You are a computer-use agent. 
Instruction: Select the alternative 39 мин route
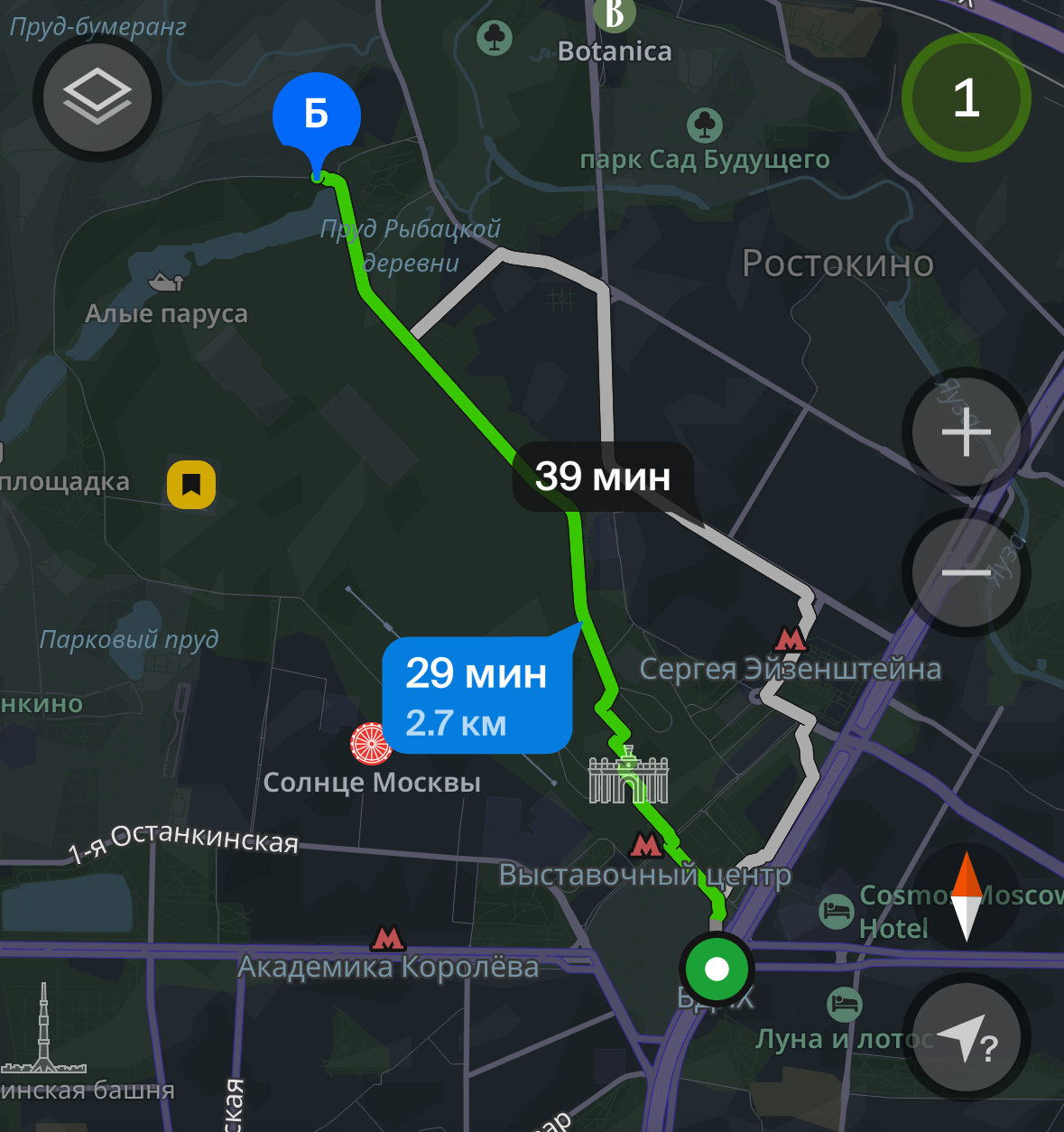pyautogui.click(x=603, y=477)
